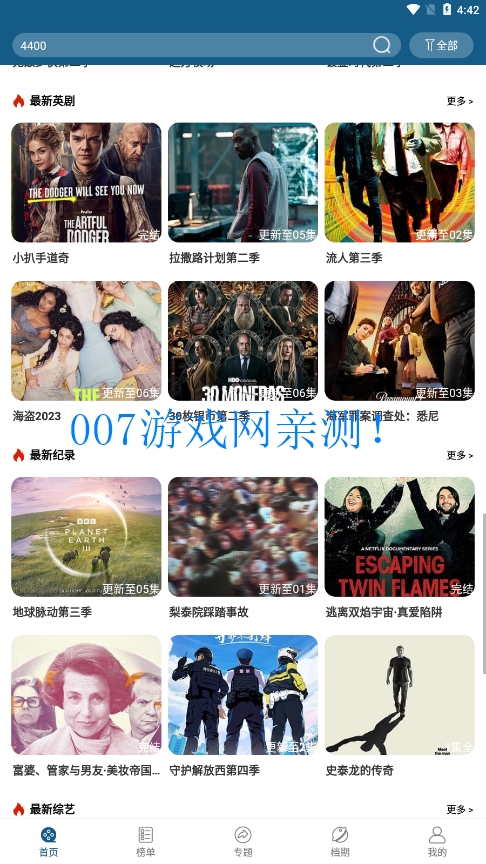The image size is (486, 864).
Task: Open 更多 for 最新英剧
Action: click(460, 101)
